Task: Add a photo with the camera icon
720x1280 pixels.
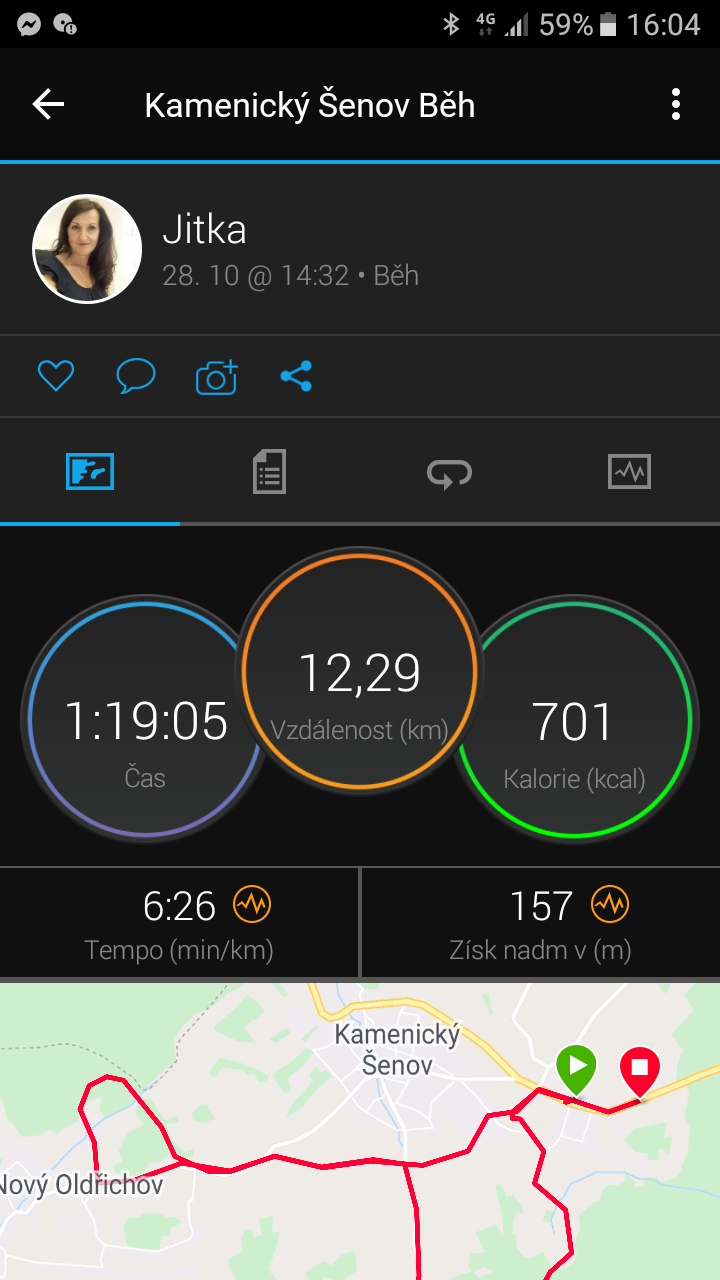Action: [216, 377]
